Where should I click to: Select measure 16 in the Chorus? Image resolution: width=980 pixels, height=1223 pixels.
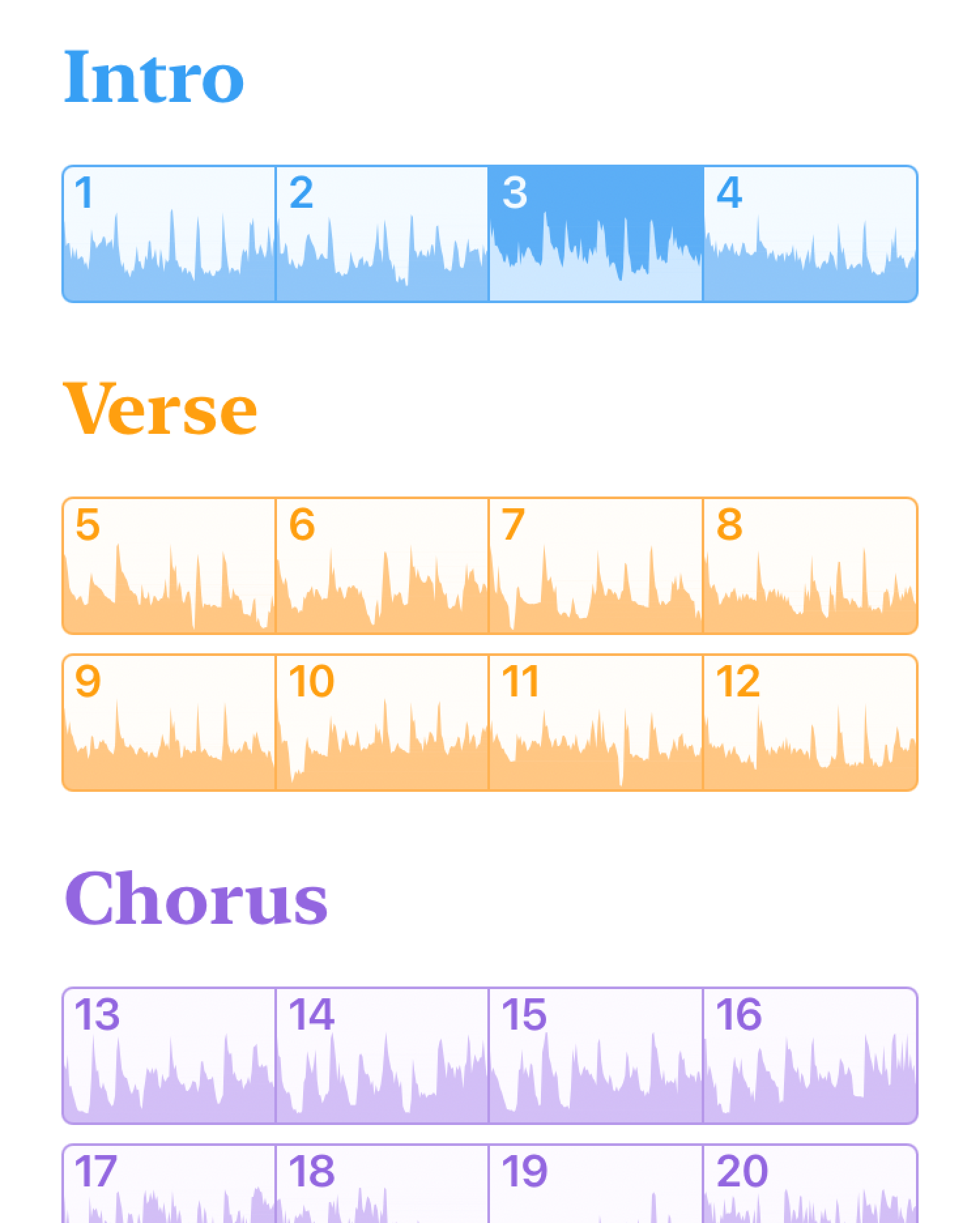(x=810, y=1056)
